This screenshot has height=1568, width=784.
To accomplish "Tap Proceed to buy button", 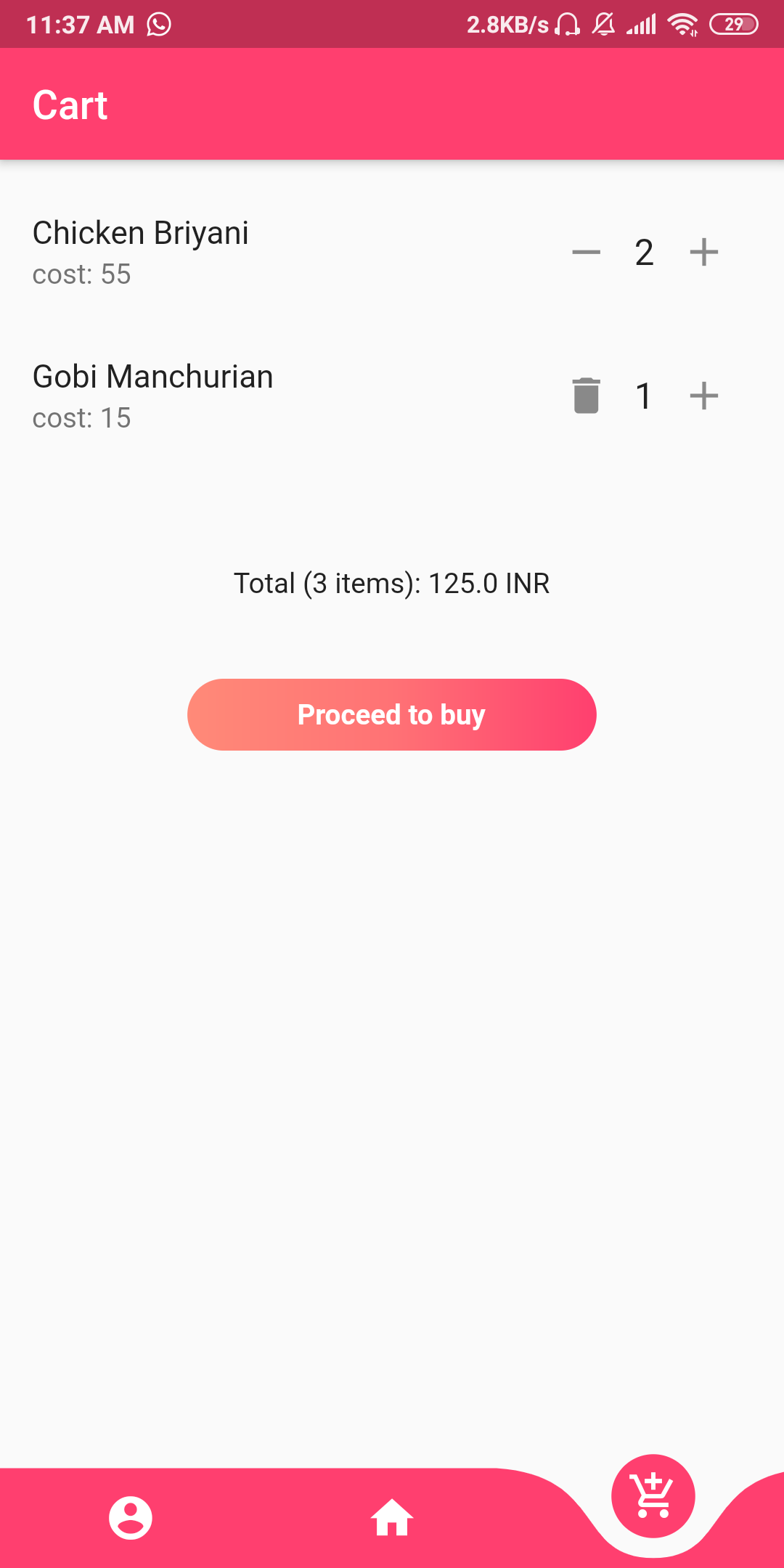I will pos(392,714).
